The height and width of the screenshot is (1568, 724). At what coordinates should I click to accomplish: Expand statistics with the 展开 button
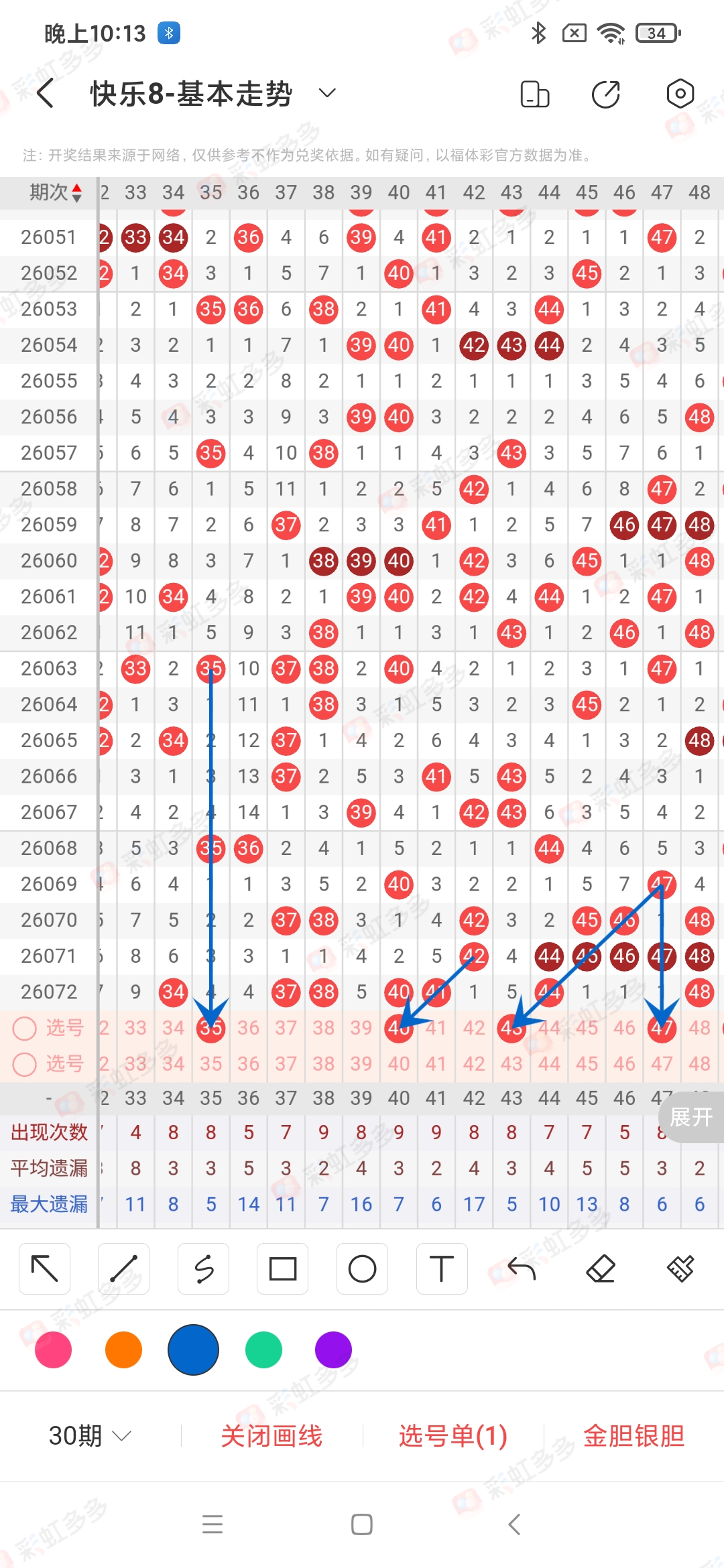690,1117
